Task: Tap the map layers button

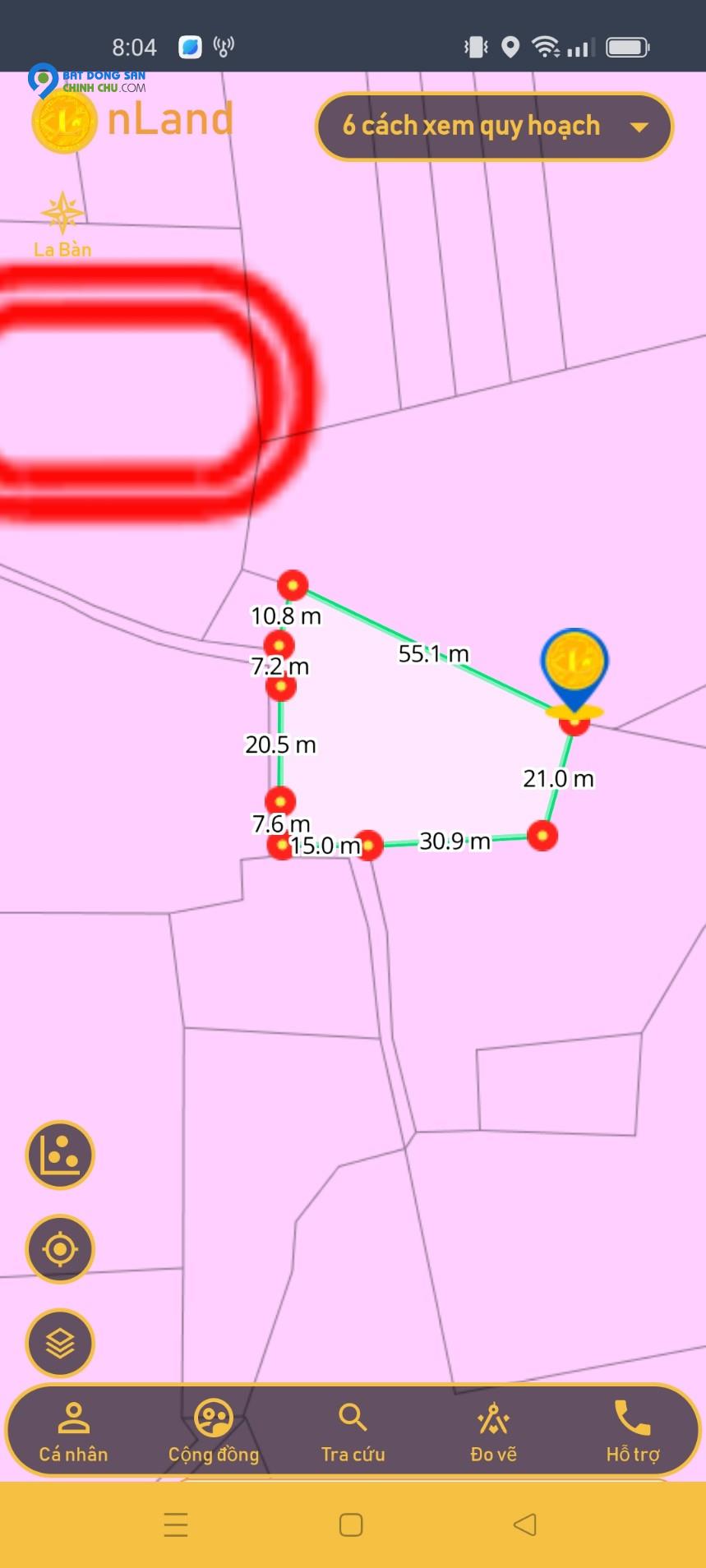Action: pyautogui.click(x=60, y=1344)
